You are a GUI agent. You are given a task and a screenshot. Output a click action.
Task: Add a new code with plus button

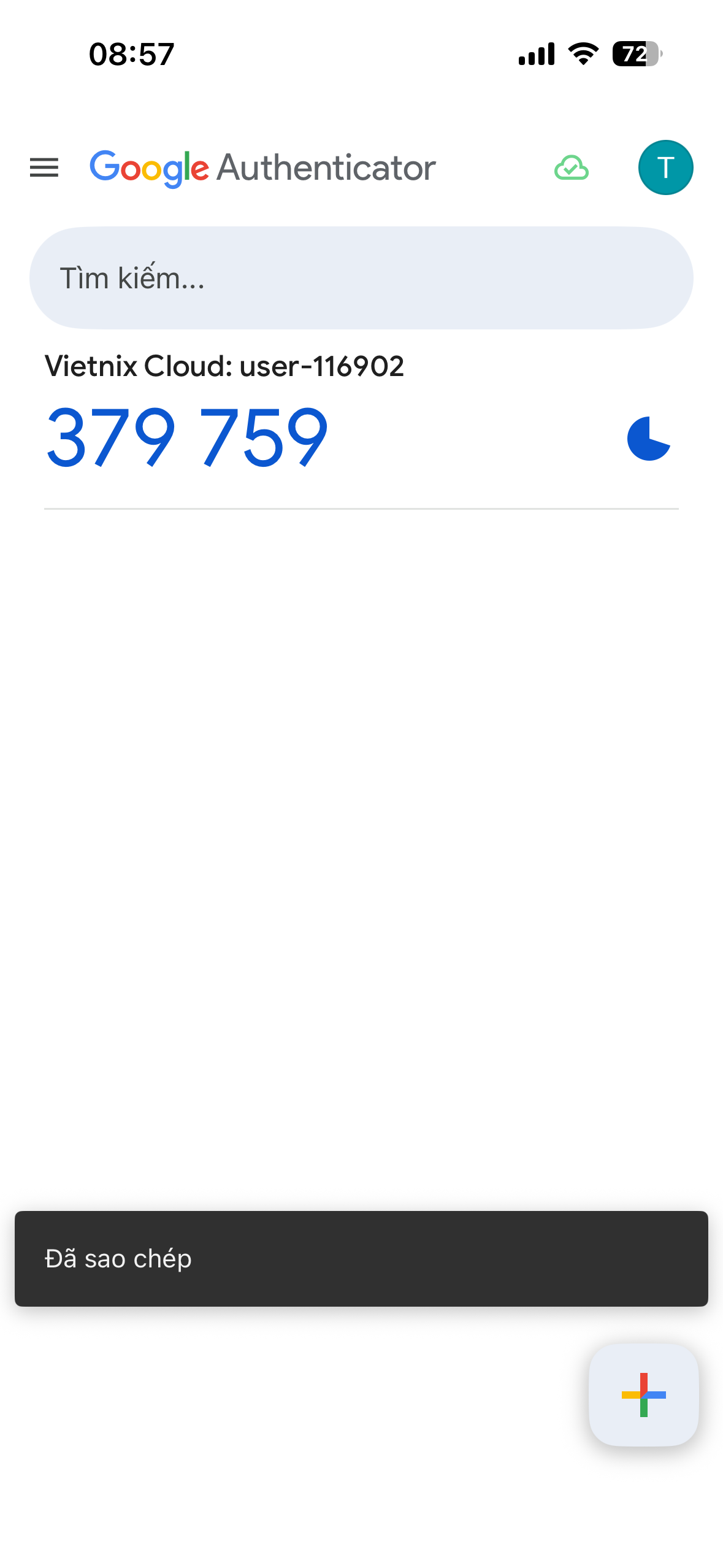point(643,1394)
